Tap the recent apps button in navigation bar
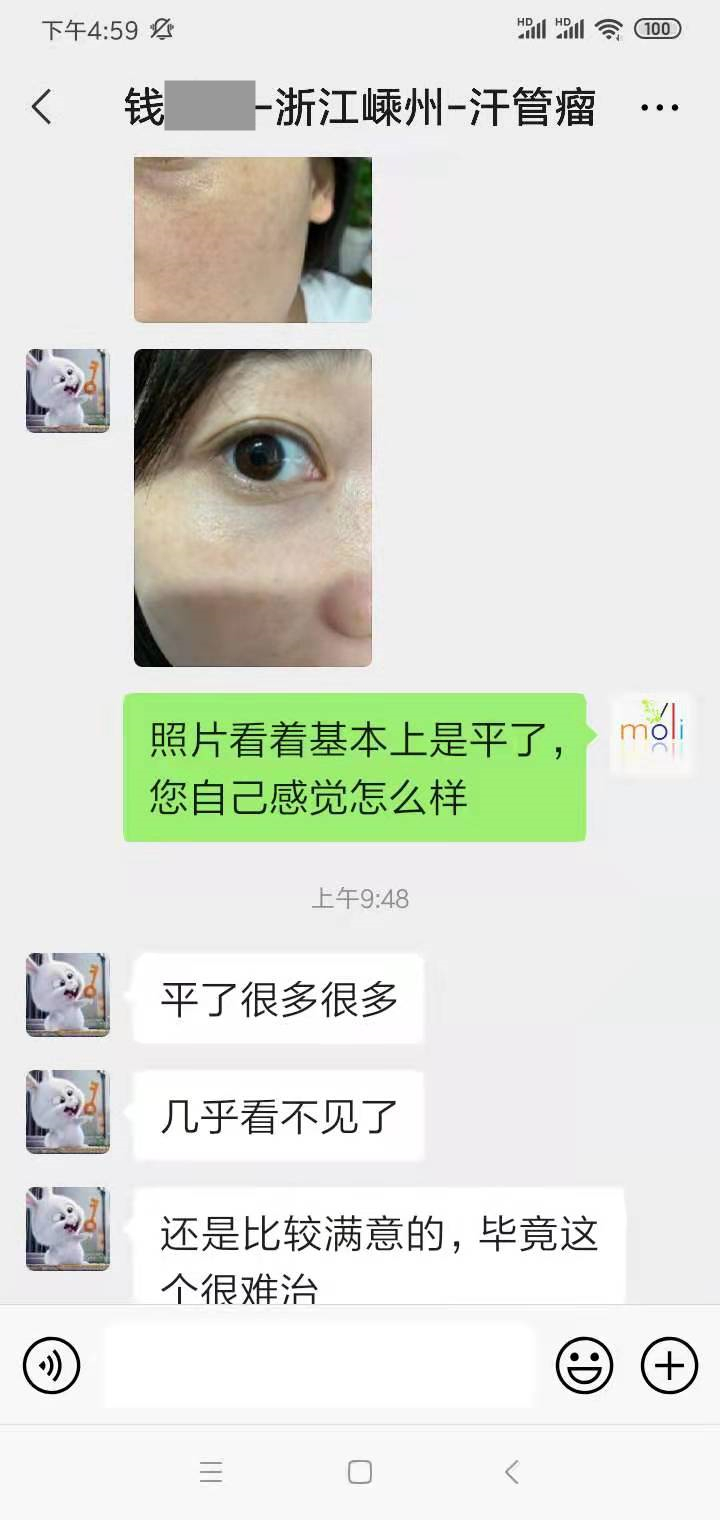720x1520 pixels. [x=210, y=1472]
